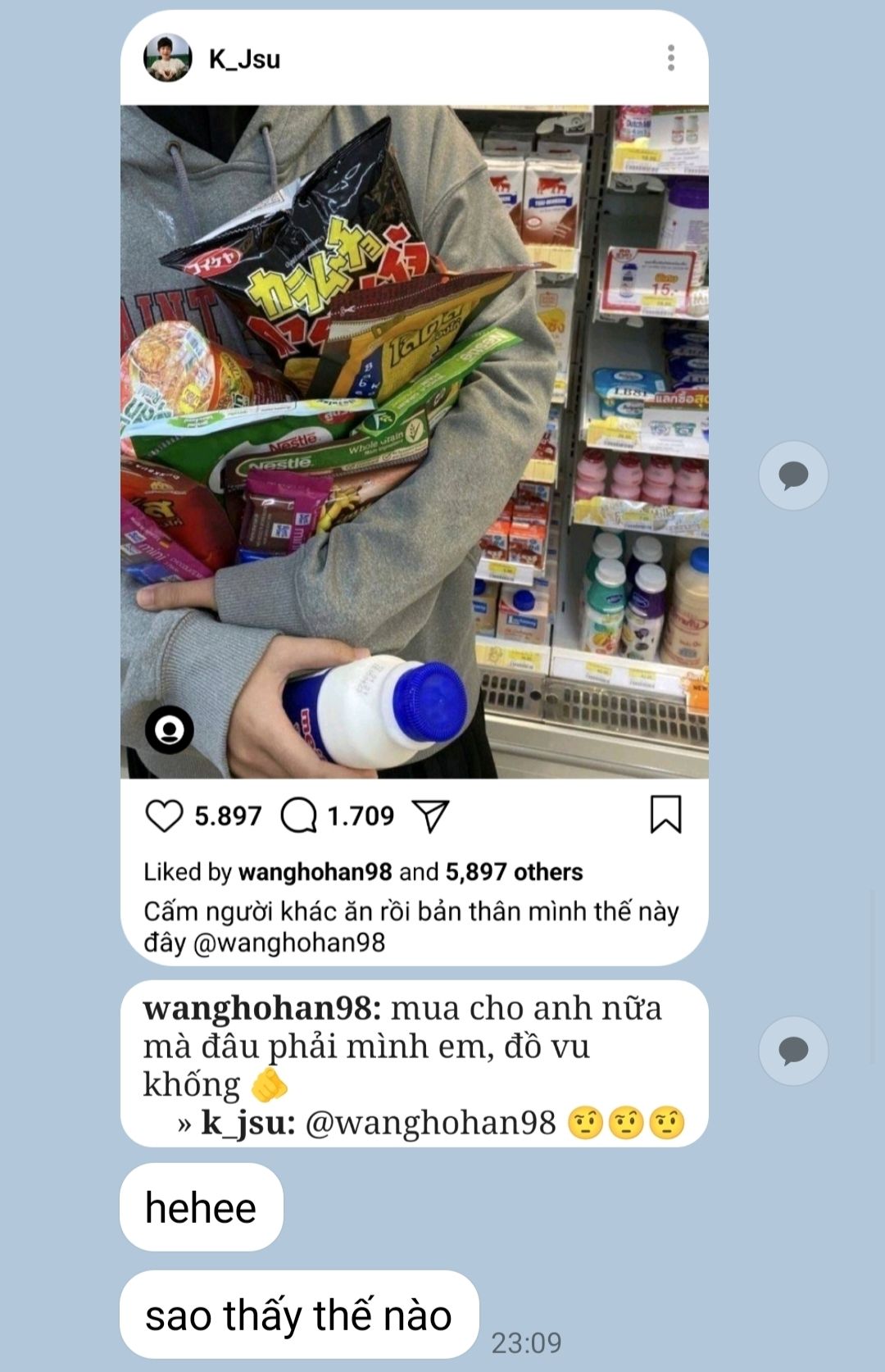Open comments beside the K_Jsu post image
This screenshot has width=885, height=1372.
point(792,475)
